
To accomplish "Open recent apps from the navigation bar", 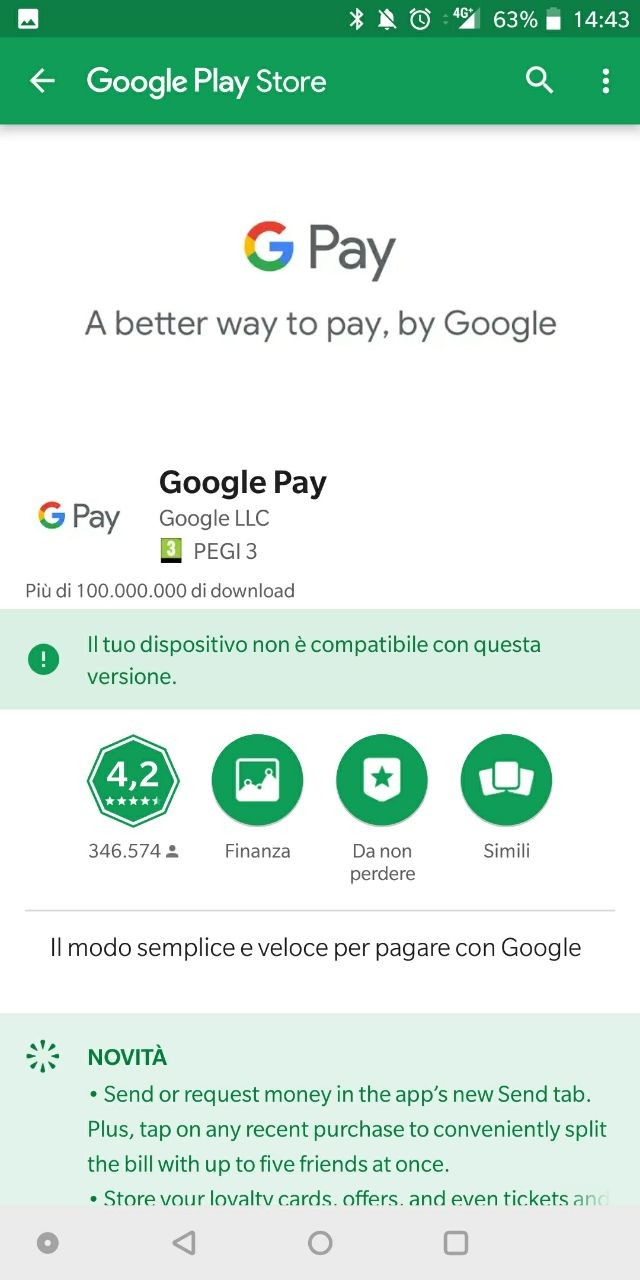I will [x=456, y=1243].
